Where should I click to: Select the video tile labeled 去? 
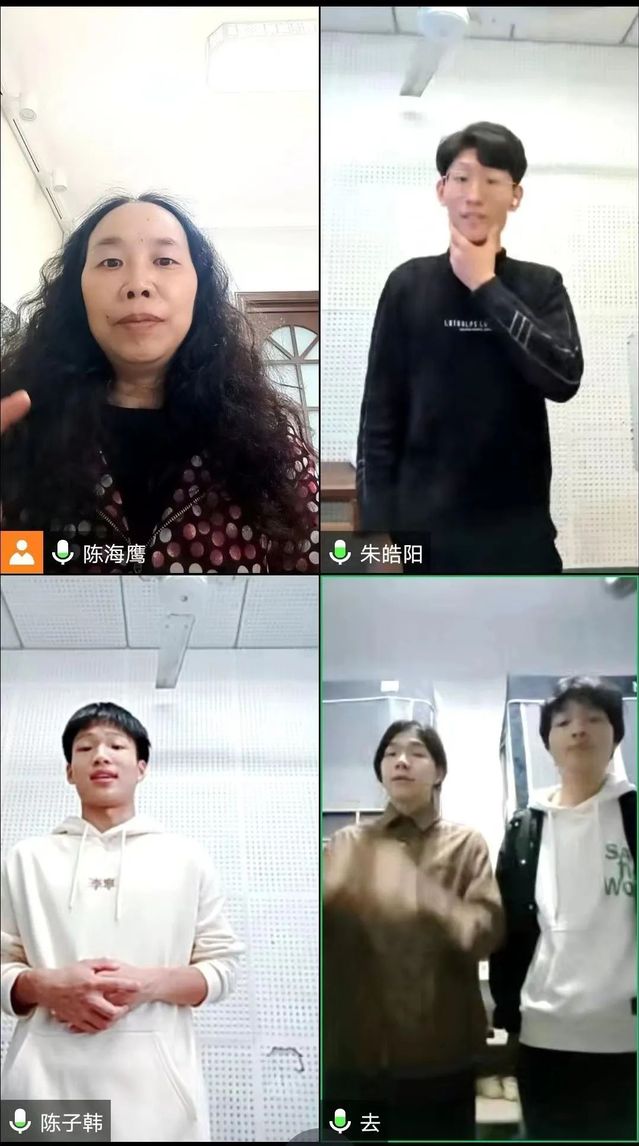point(480,860)
